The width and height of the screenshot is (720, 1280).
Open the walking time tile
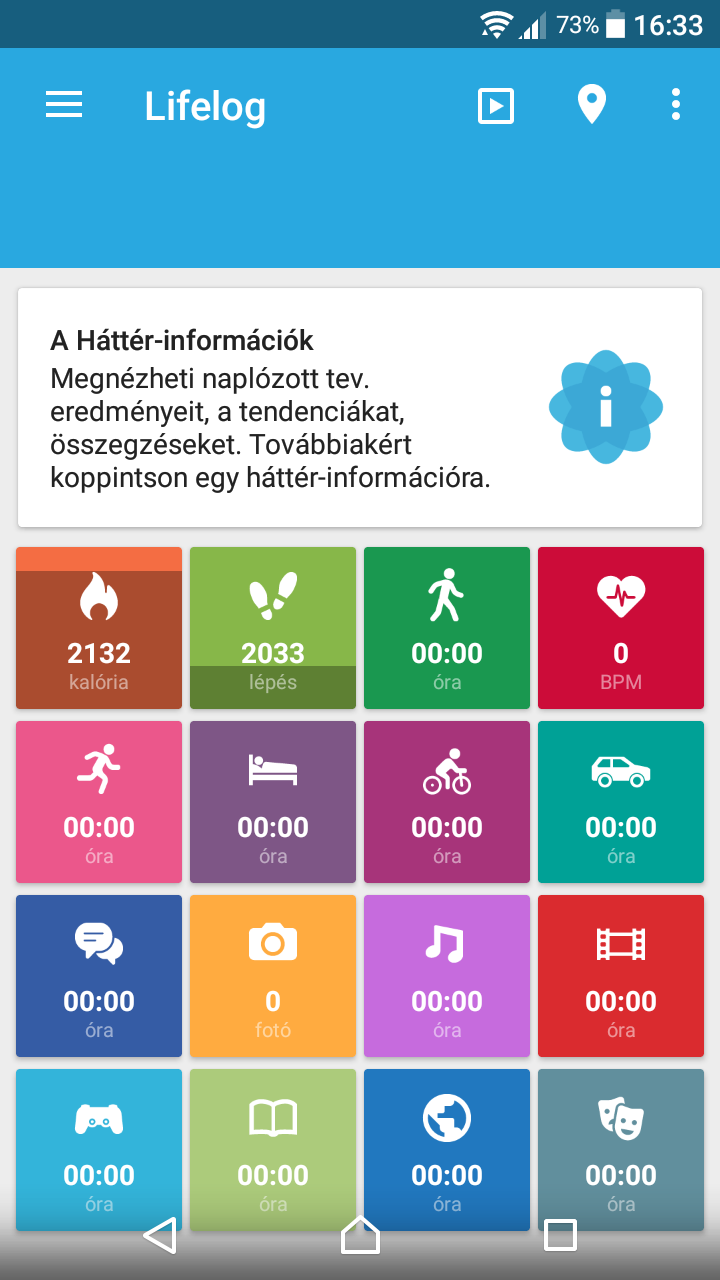pyautogui.click(x=447, y=628)
